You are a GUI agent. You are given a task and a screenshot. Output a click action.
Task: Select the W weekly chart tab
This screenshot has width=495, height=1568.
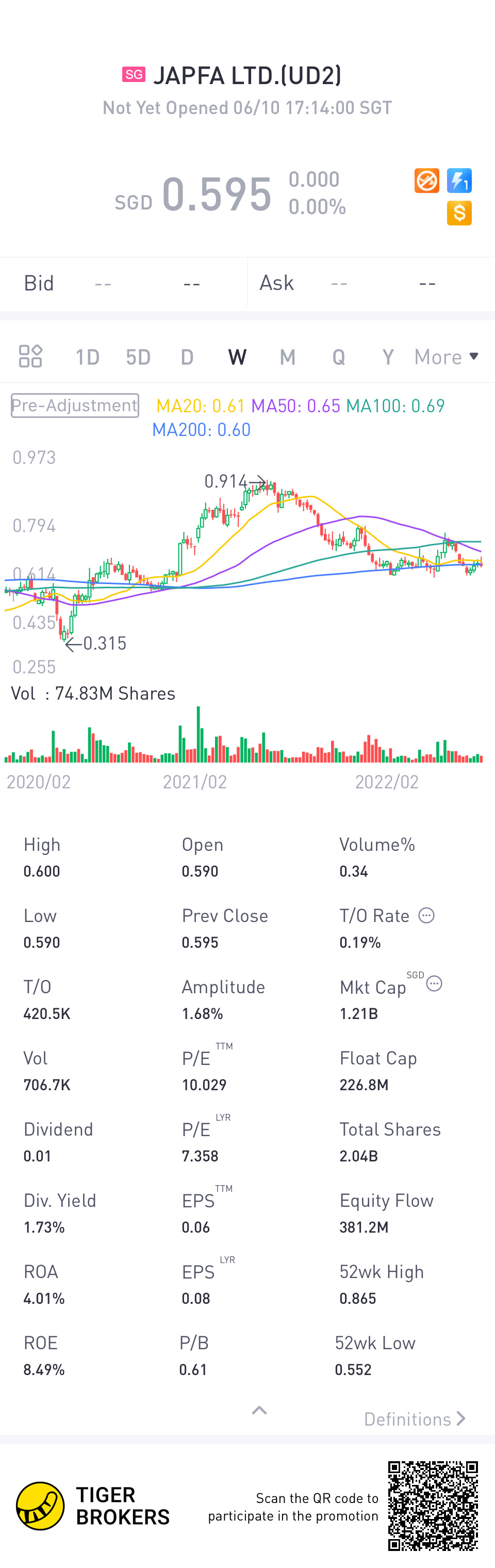[x=237, y=357]
